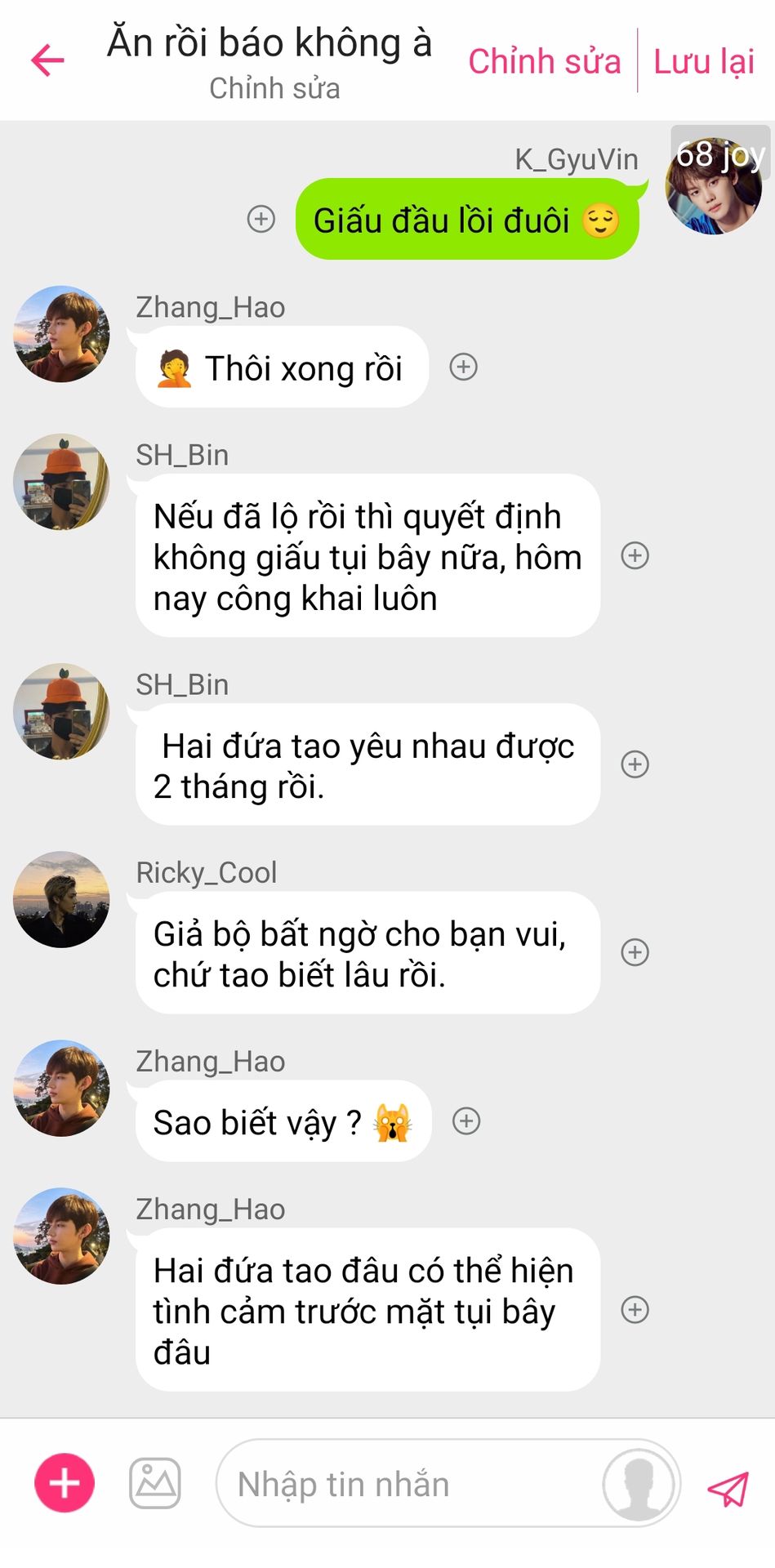Tap Ricky_Cool's avatar

click(x=62, y=900)
